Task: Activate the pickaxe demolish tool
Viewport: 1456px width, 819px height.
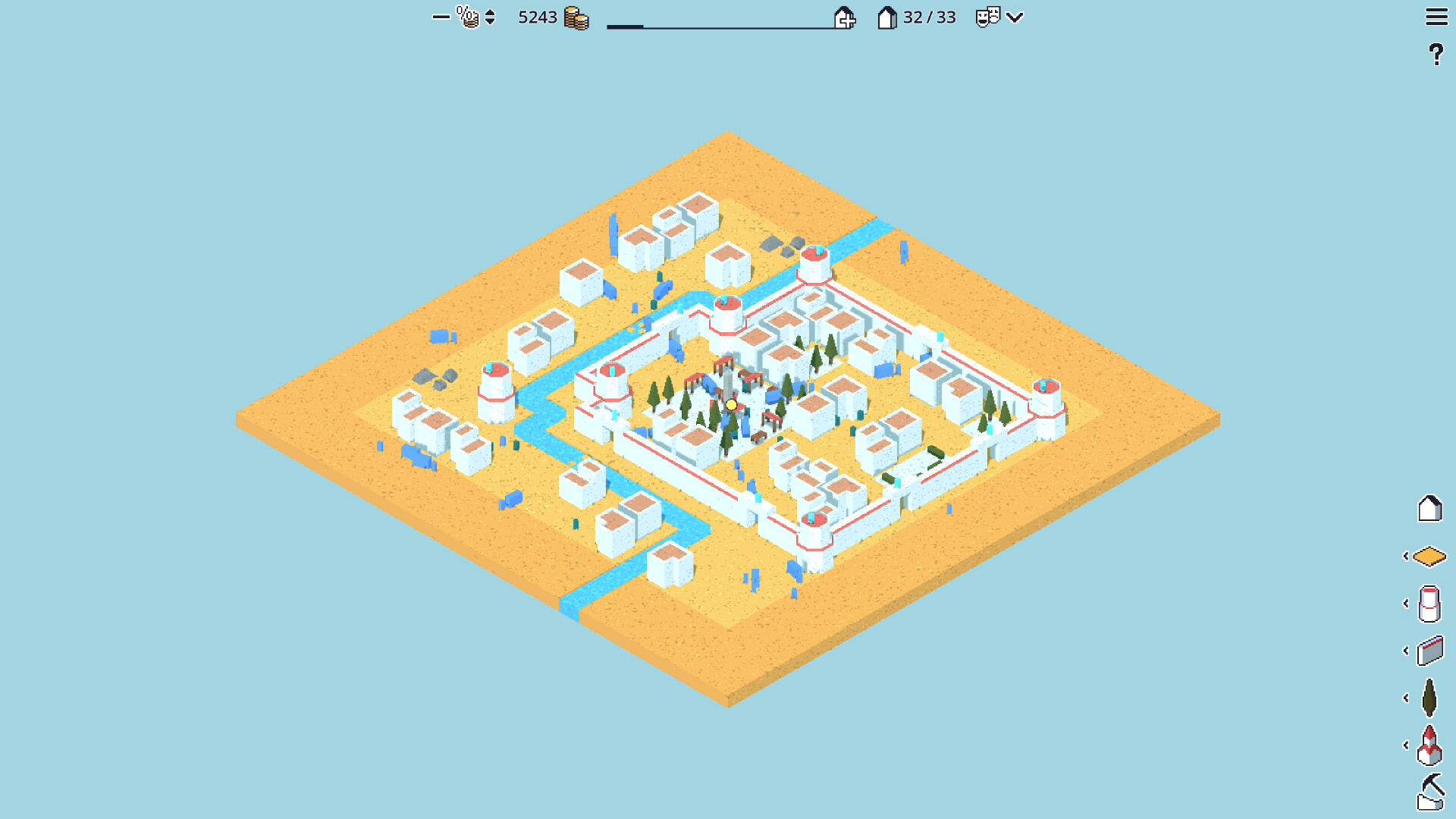Action: pyautogui.click(x=1431, y=792)
